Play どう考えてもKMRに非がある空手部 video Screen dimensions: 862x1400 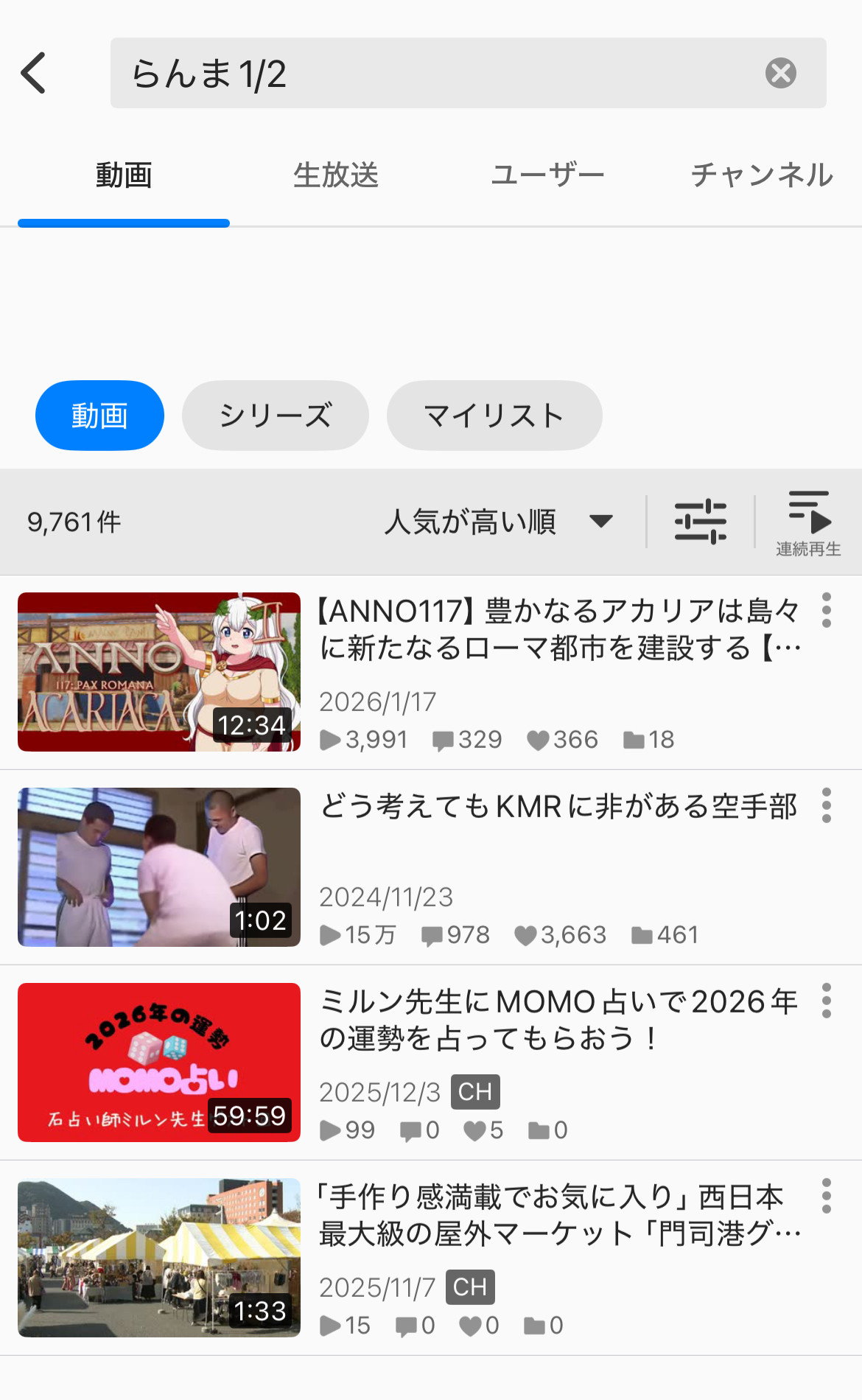pos(159,867)
